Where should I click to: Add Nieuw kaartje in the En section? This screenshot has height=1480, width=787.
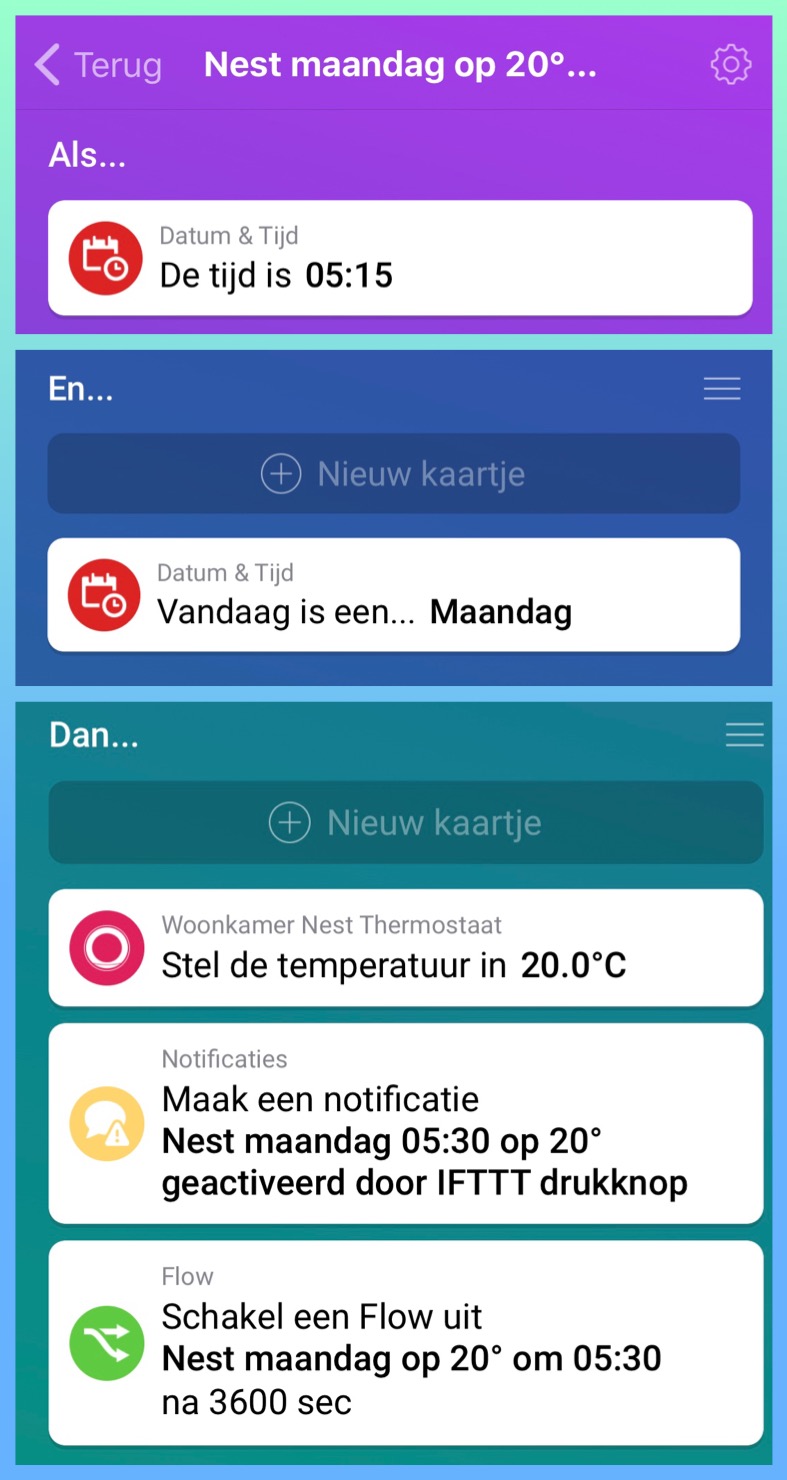click(394, 474)
